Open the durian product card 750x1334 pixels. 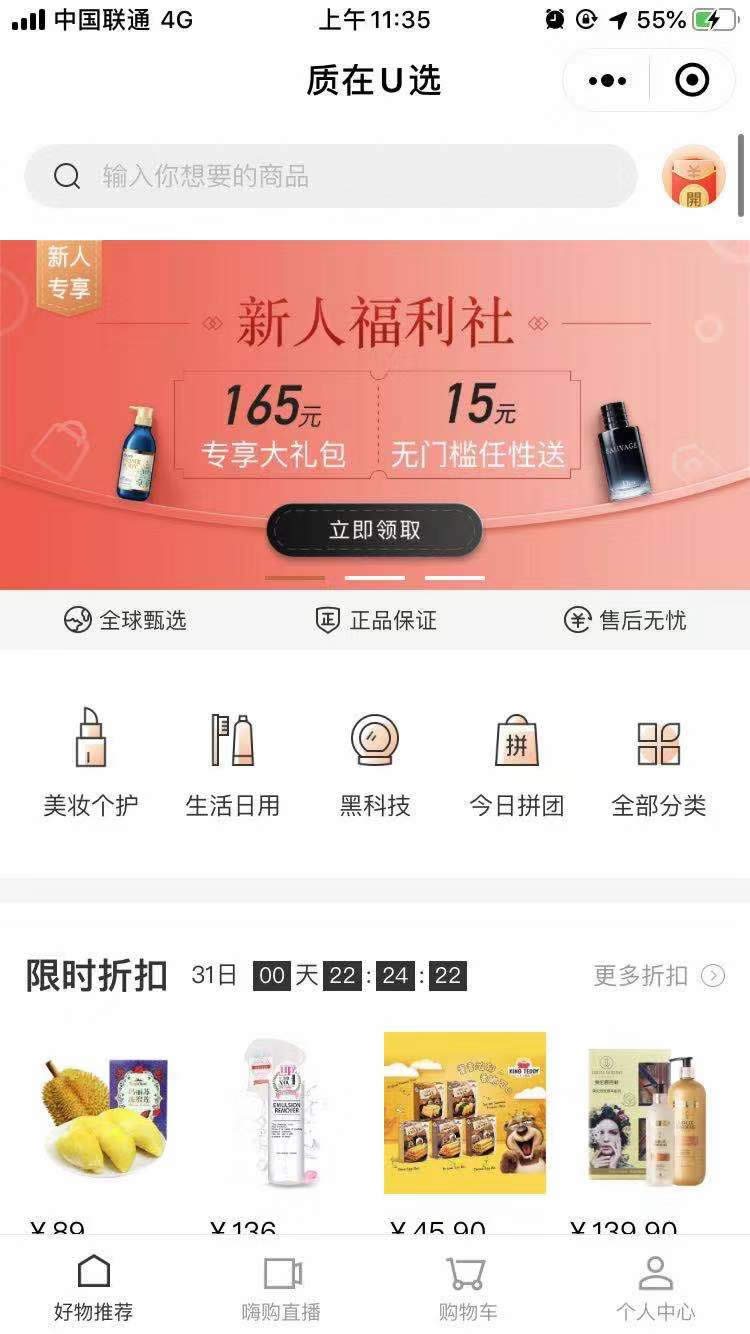tap(105, 1113)
